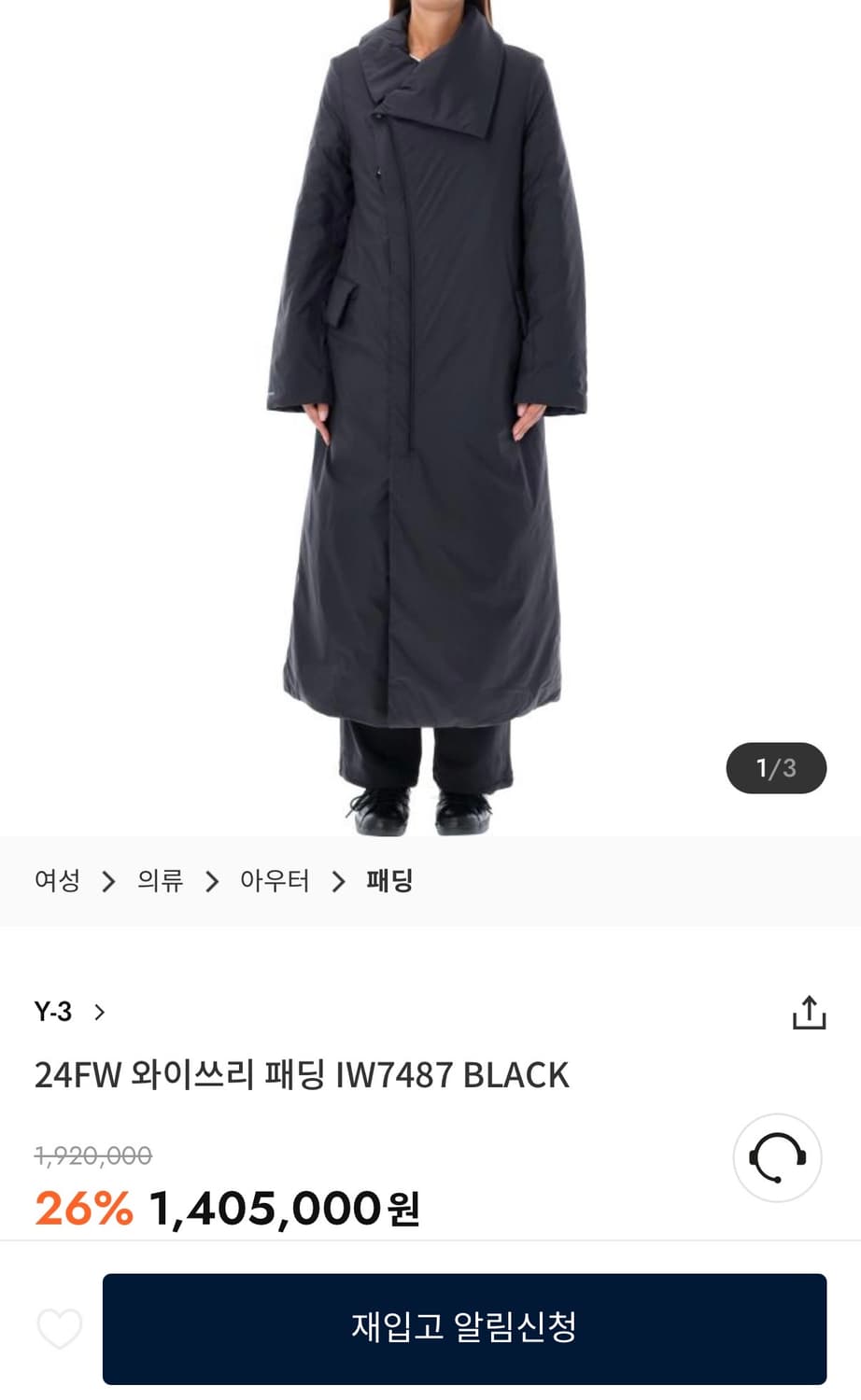This screenshot has height=1400, width=861.
Task: Open brand details with the right arrow
Action: coord(100,1012)
